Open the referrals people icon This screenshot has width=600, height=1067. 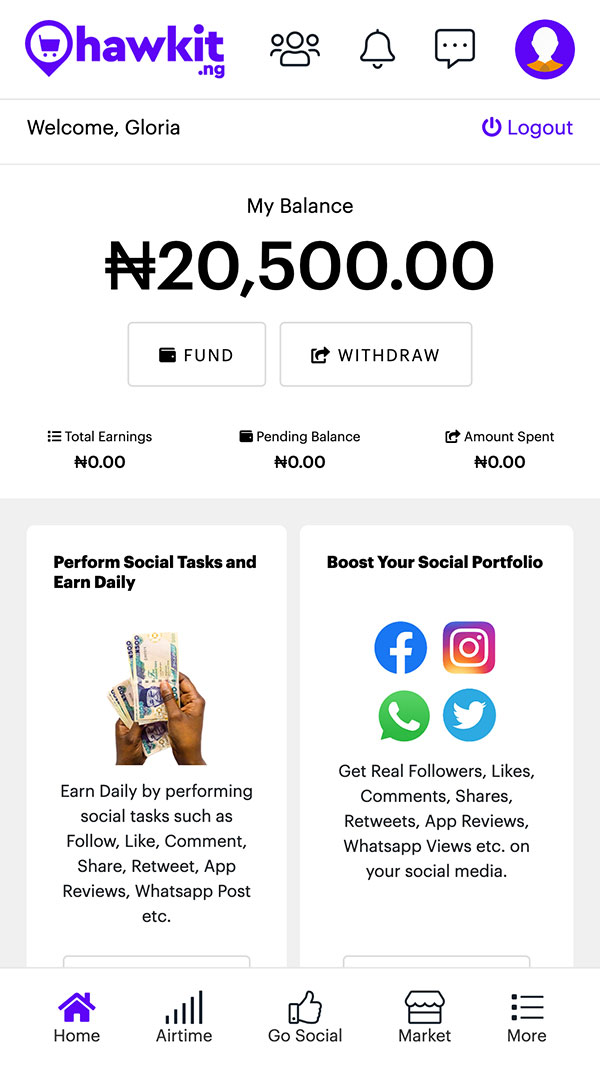(295, 49)
